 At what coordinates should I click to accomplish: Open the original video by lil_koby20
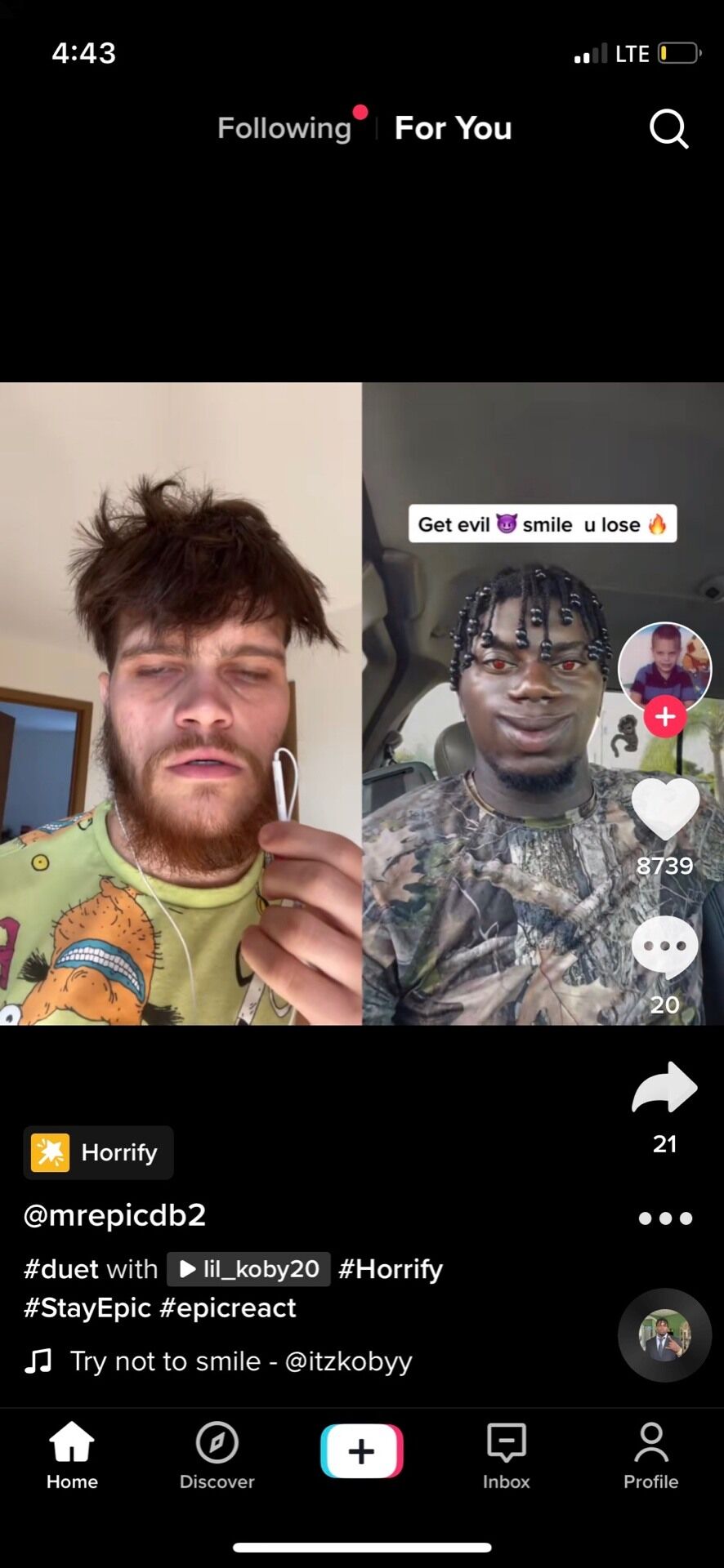pos(248,1269)
